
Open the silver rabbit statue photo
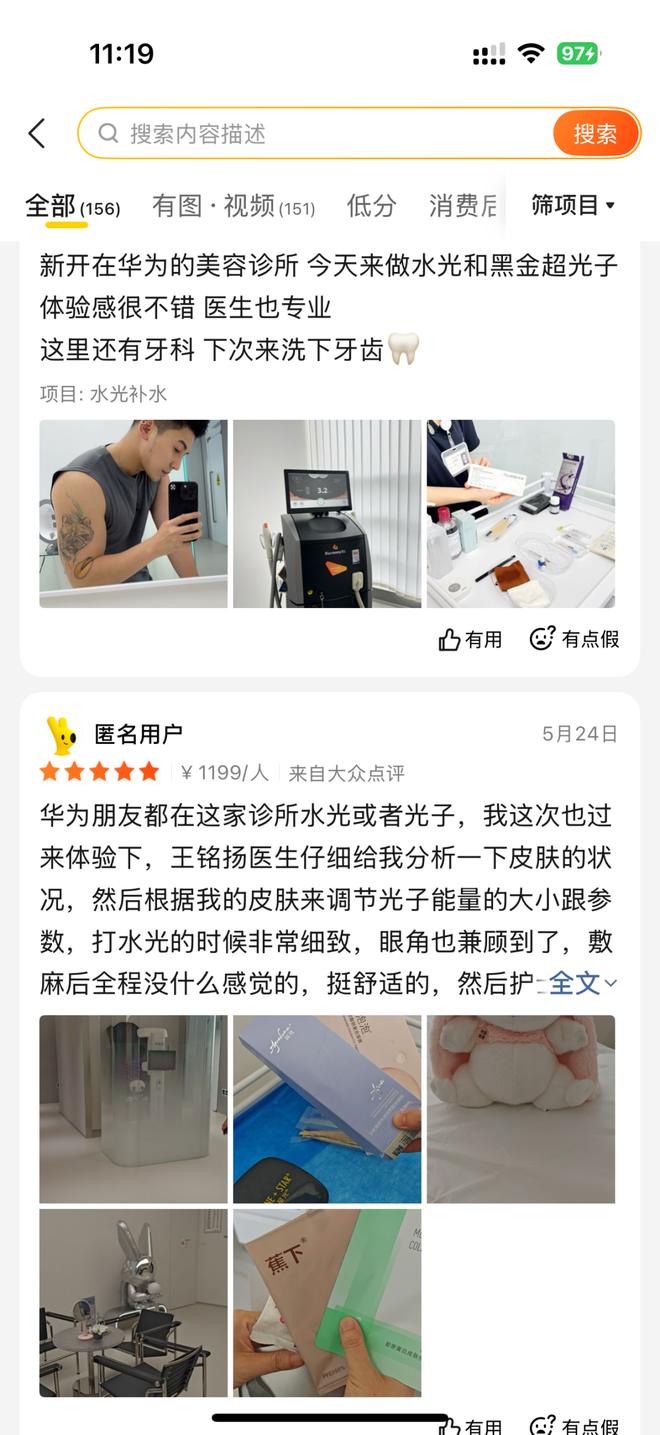point(133,1303)
